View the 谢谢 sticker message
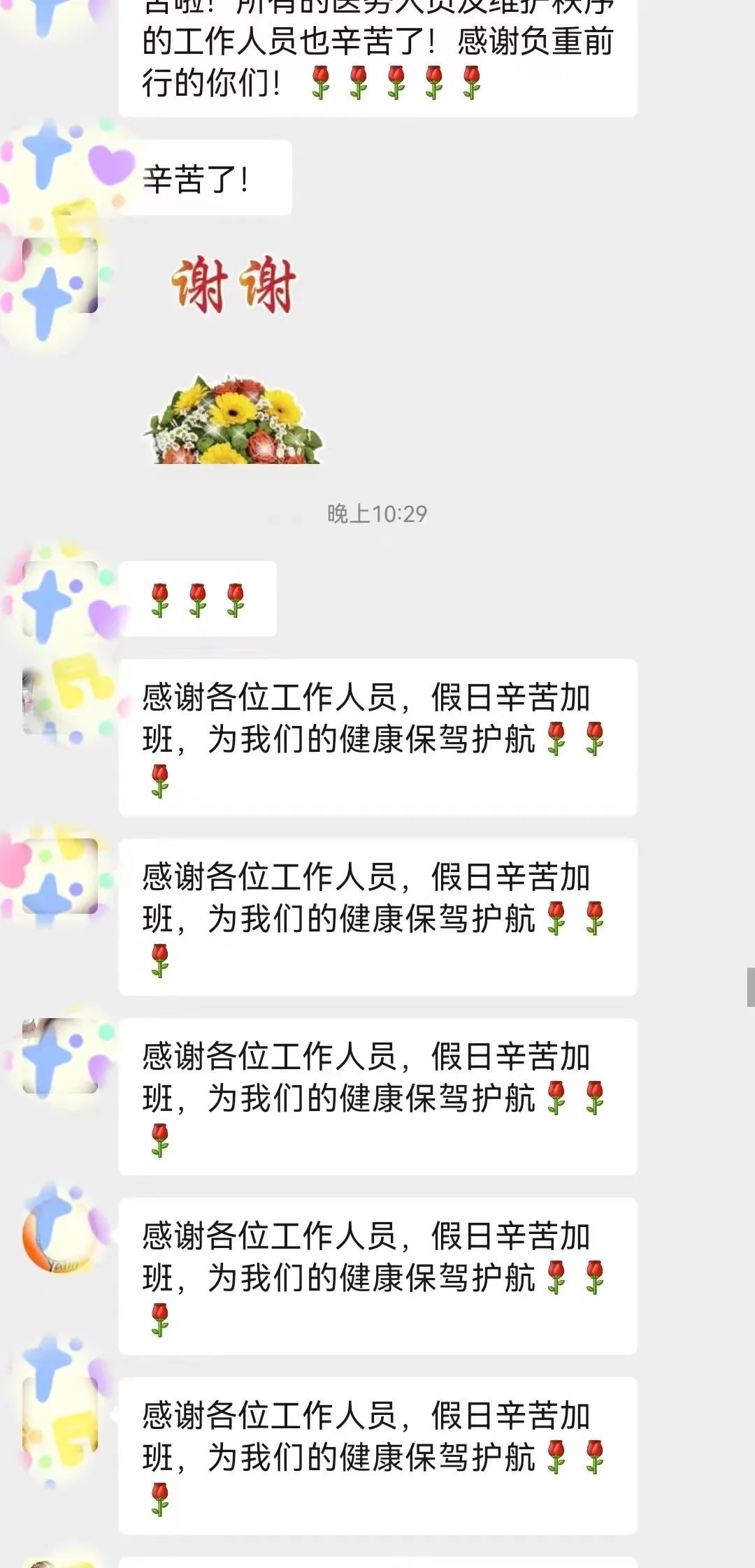This screenshot has width=755, height=1568. (233, 285)
